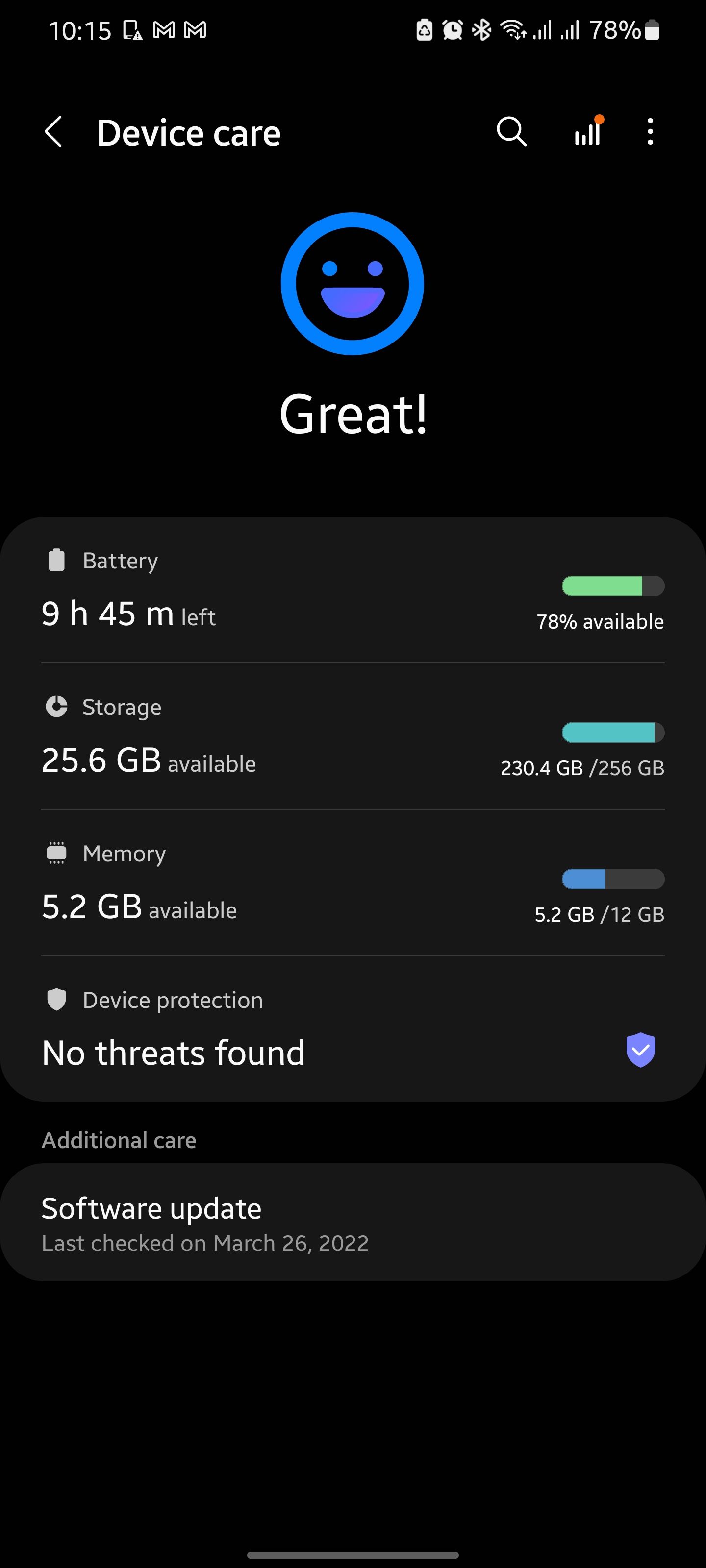Click the battery level progress bar
Viewport: 706px width, 1568px height.
pyautogui.click(x=612, y=586)
